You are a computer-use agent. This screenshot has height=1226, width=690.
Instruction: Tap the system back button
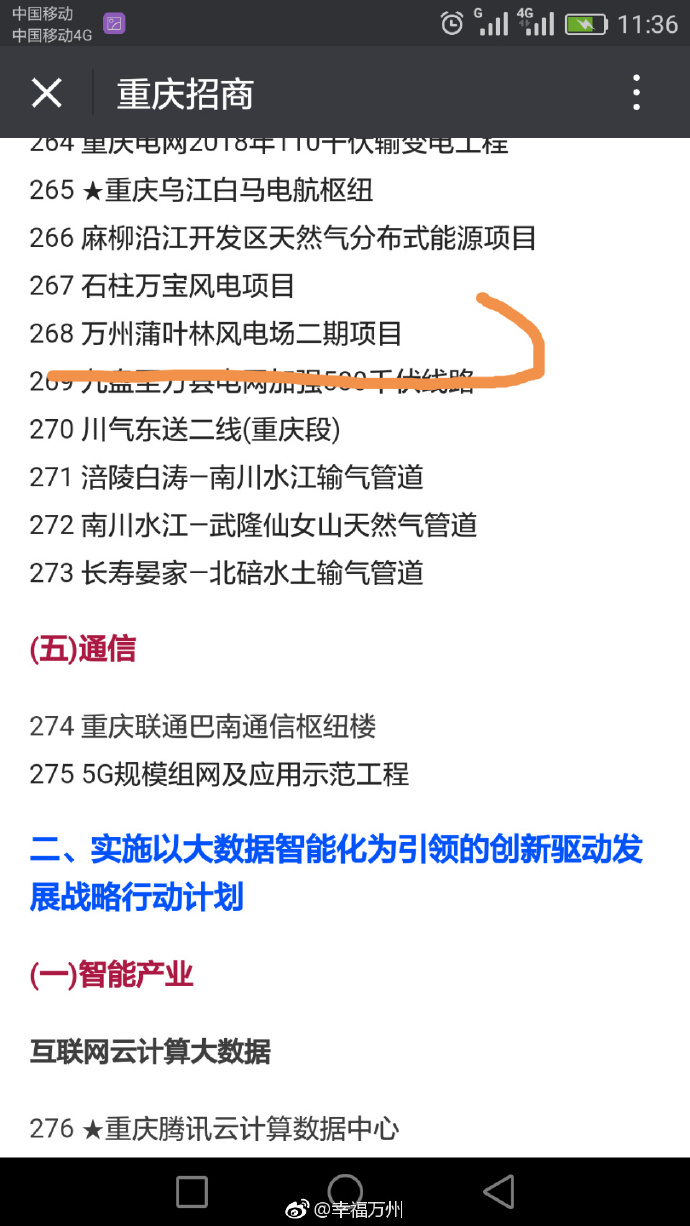click(498, 1190)
